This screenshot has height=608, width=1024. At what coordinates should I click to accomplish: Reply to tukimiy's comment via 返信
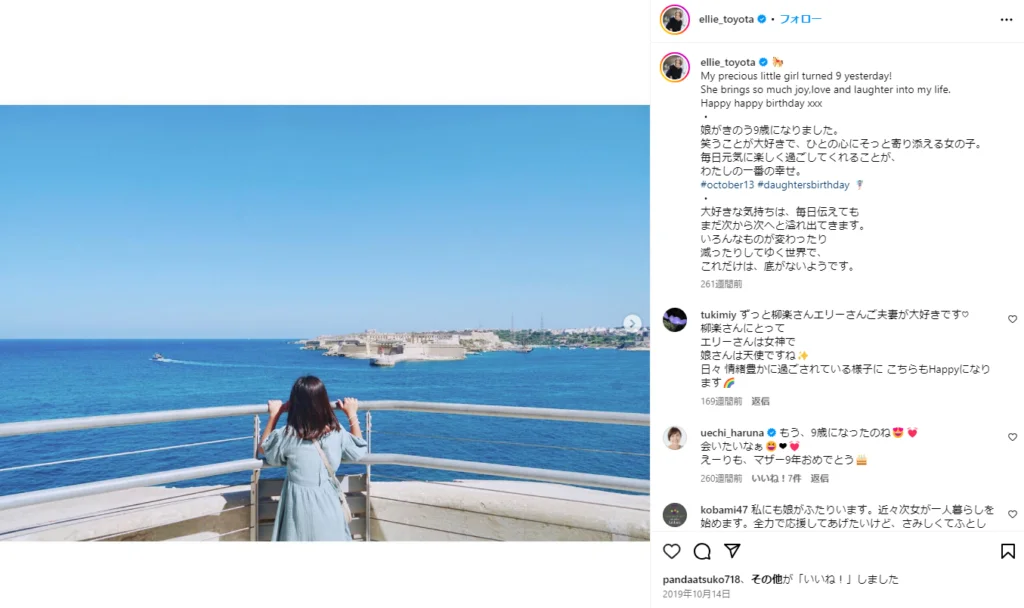[760, 401]
